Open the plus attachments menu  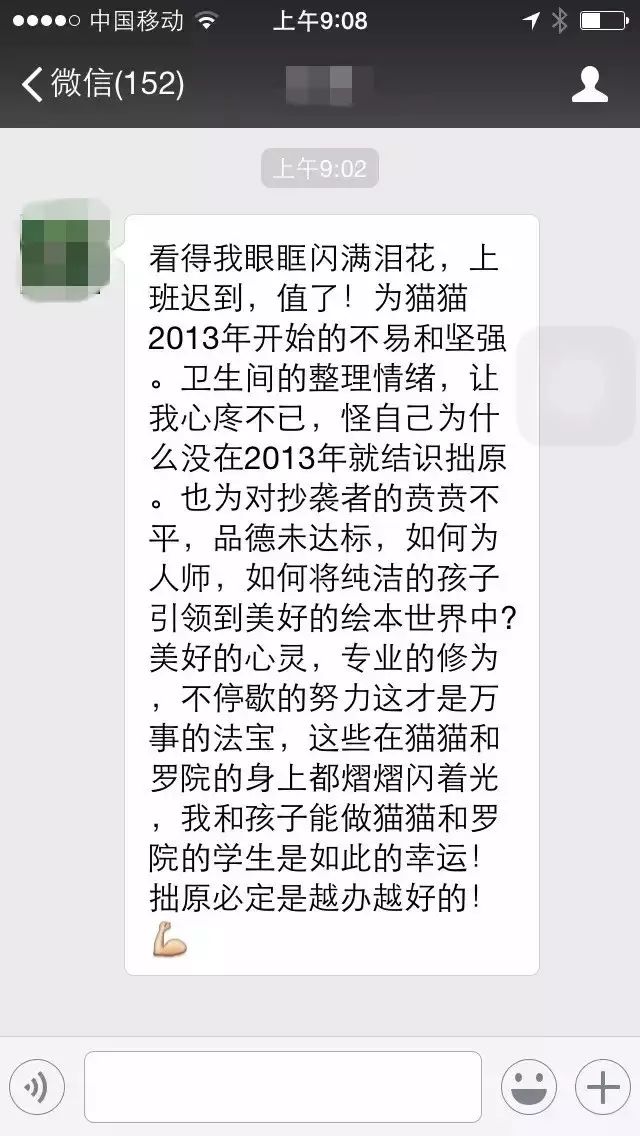[602, 1086]
